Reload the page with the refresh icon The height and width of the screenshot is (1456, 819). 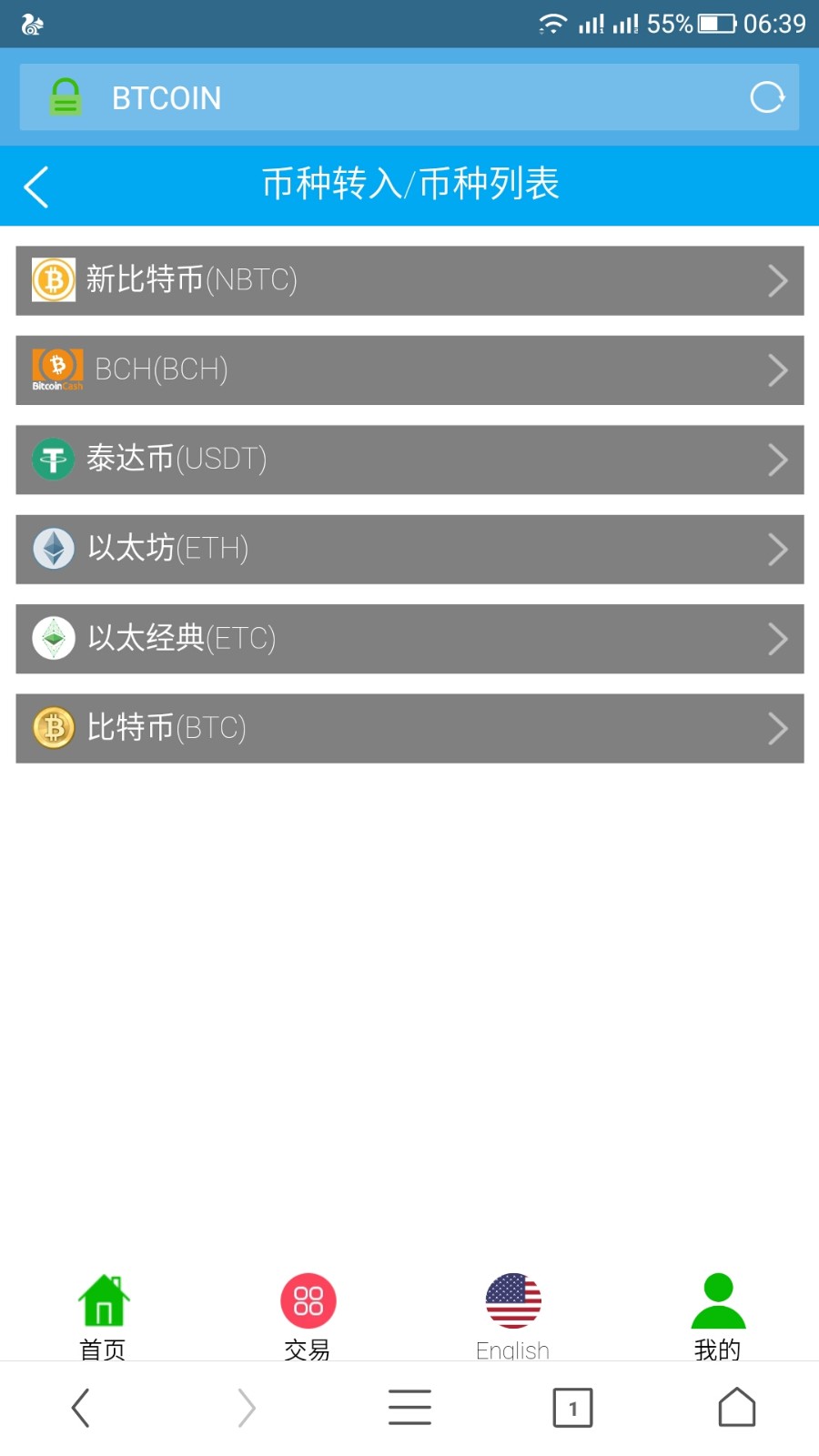click(767, 97)
